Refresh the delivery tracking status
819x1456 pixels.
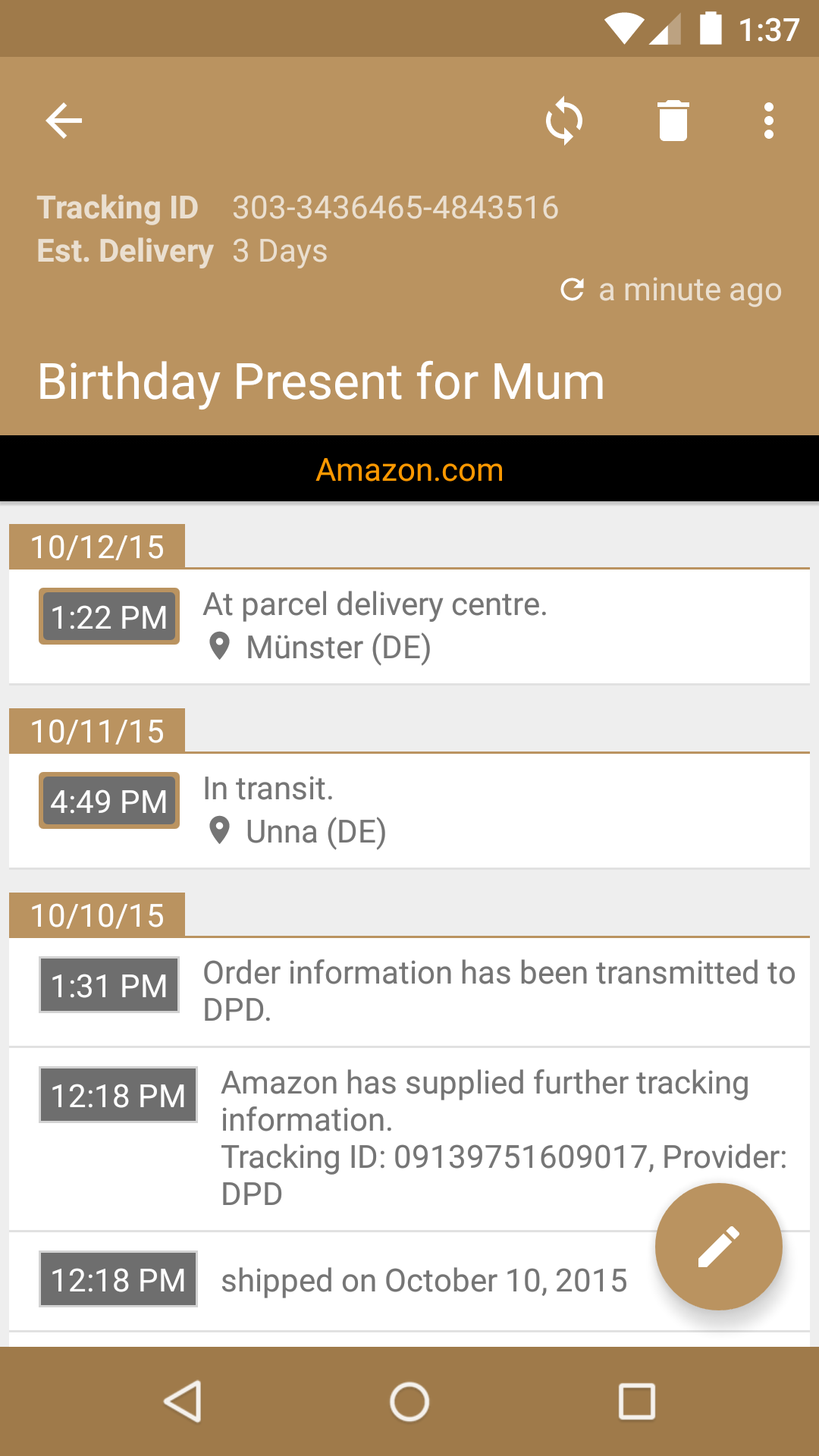pyautogui.click(x=564, y=121)
